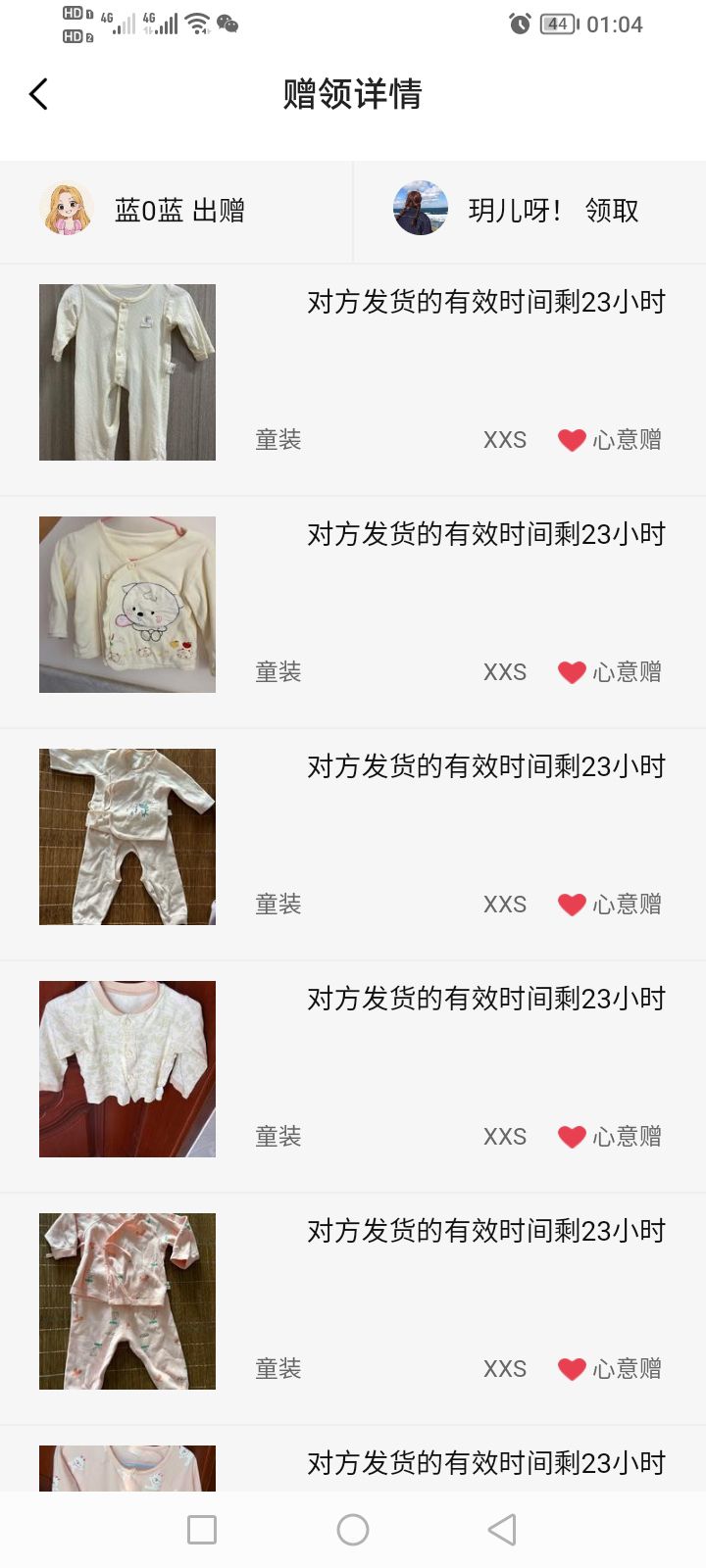Open the pink floral pajama set item
Screen dimensions: 706x1568
[x=127, y=1301]
